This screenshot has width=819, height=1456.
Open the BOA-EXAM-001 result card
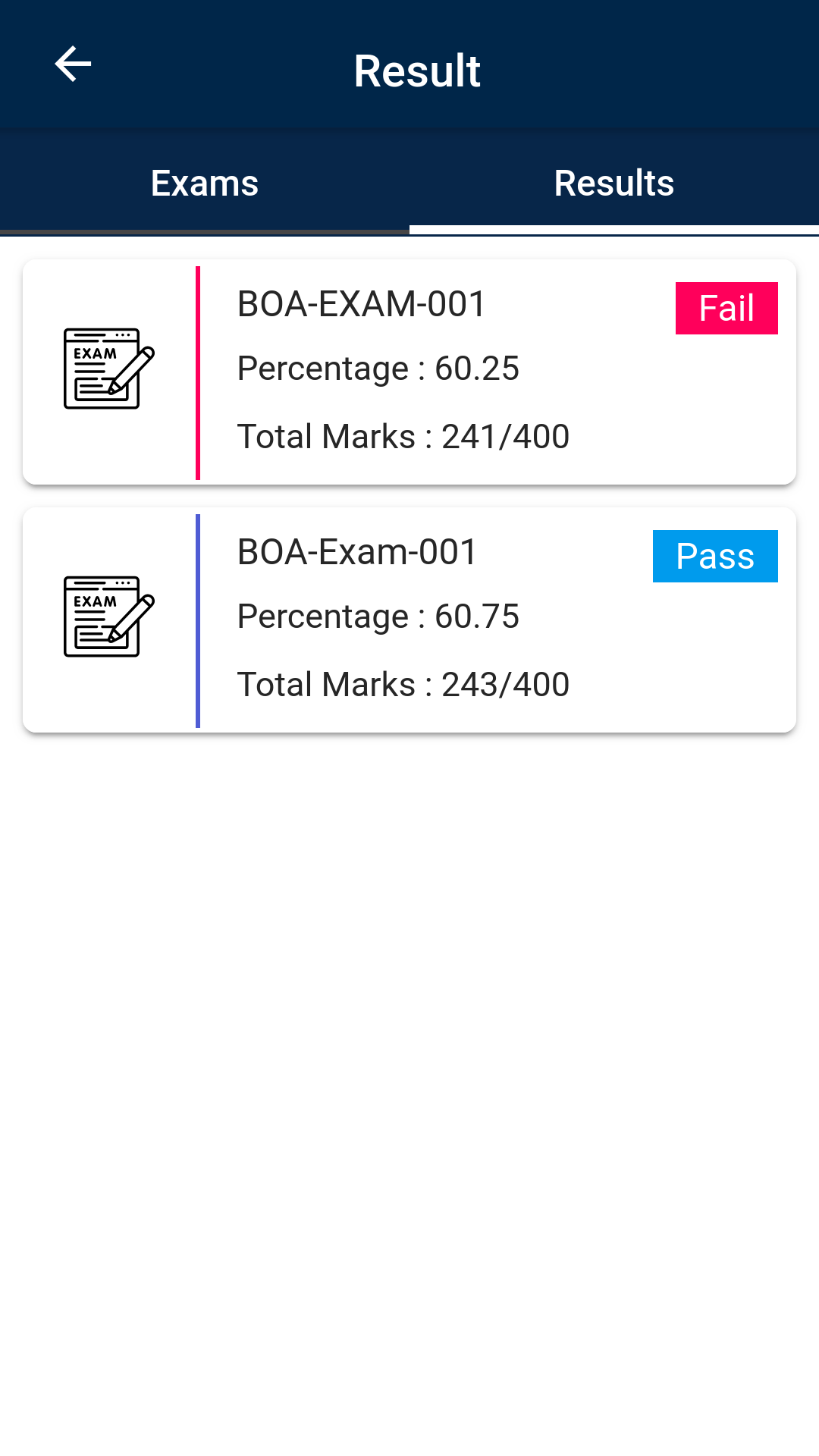click(x=409, y=370)
